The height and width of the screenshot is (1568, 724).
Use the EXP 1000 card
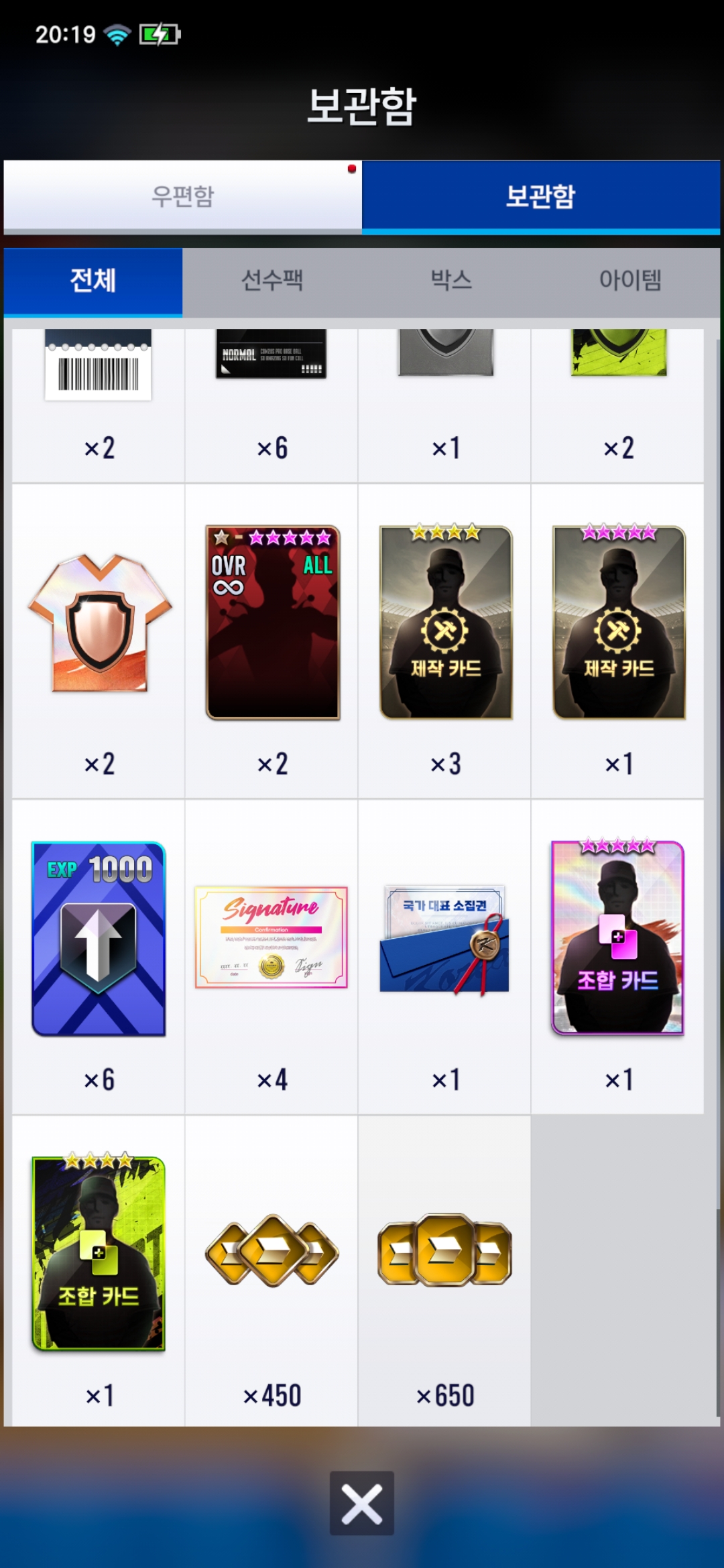coord(99,938)
